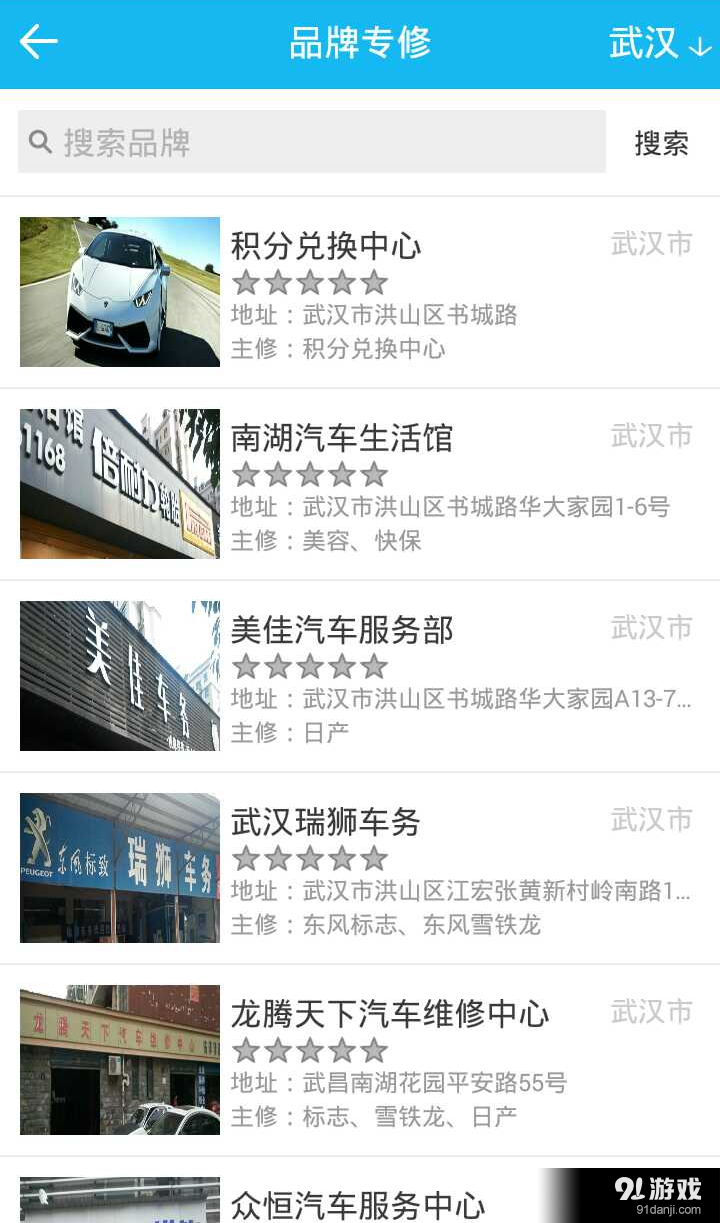This screenshot has height=1223, width=720.
Task: Click the magnifier search icon
Action: click(x=40, y=141)
